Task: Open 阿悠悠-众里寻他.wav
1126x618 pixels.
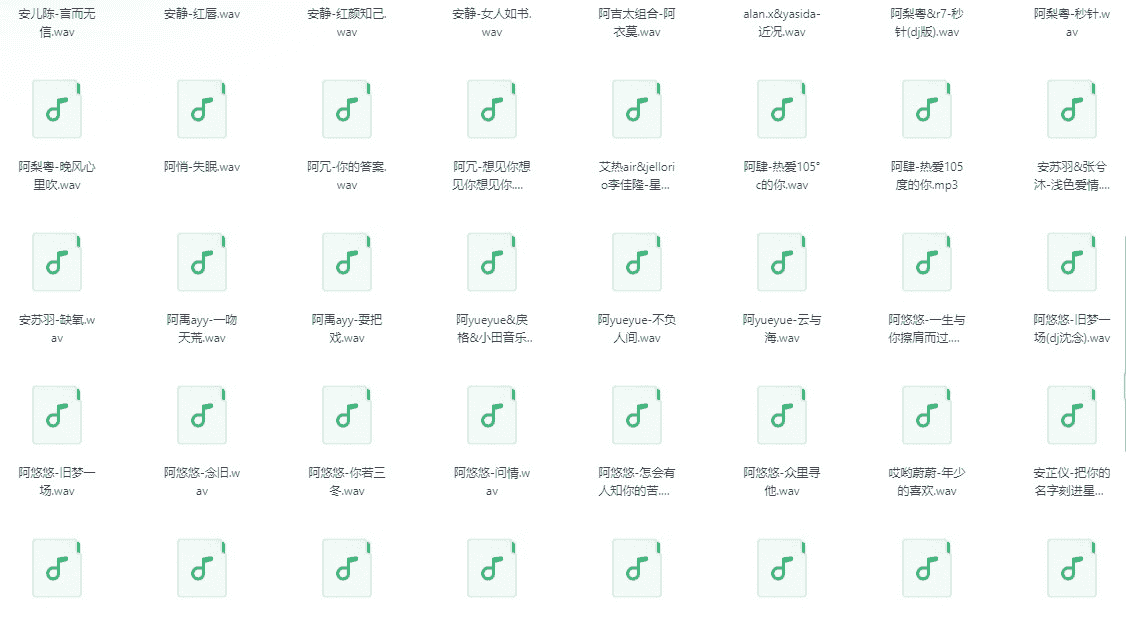Action: (x=782, y=416)
